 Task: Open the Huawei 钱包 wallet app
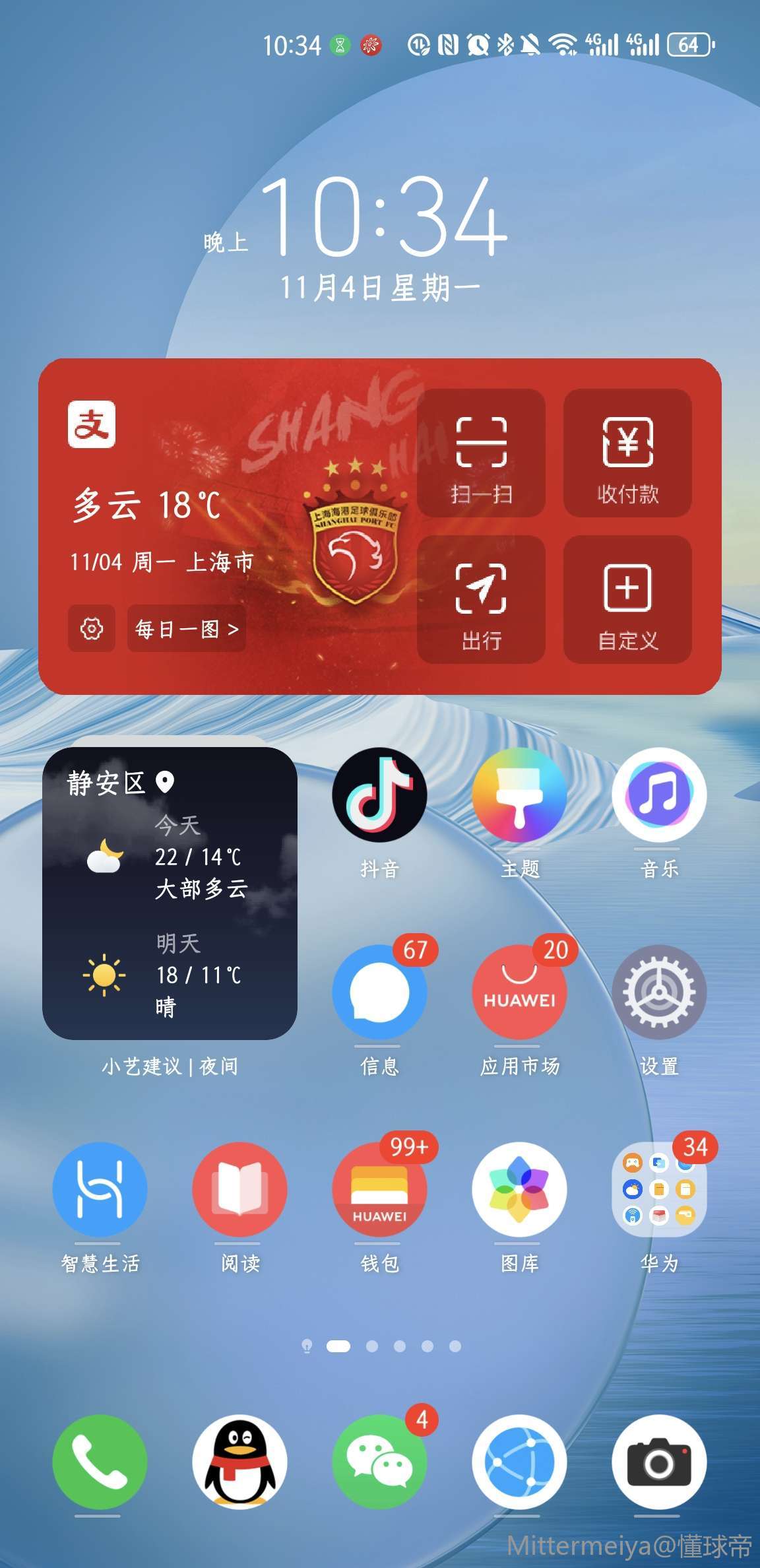coord(379,1189)
